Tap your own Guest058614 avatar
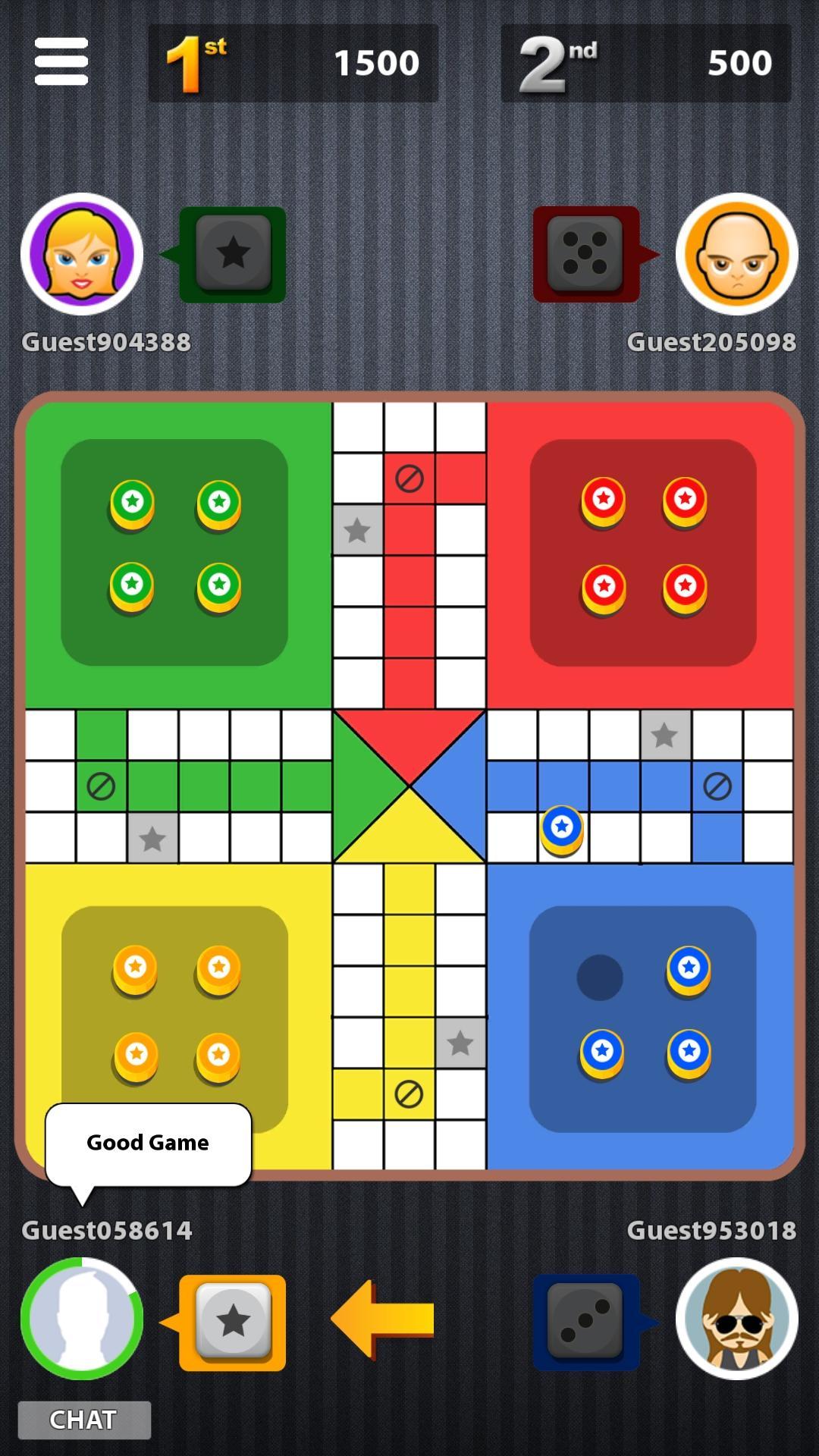This screenshot has height=1456, width=819. (82, 1319)
